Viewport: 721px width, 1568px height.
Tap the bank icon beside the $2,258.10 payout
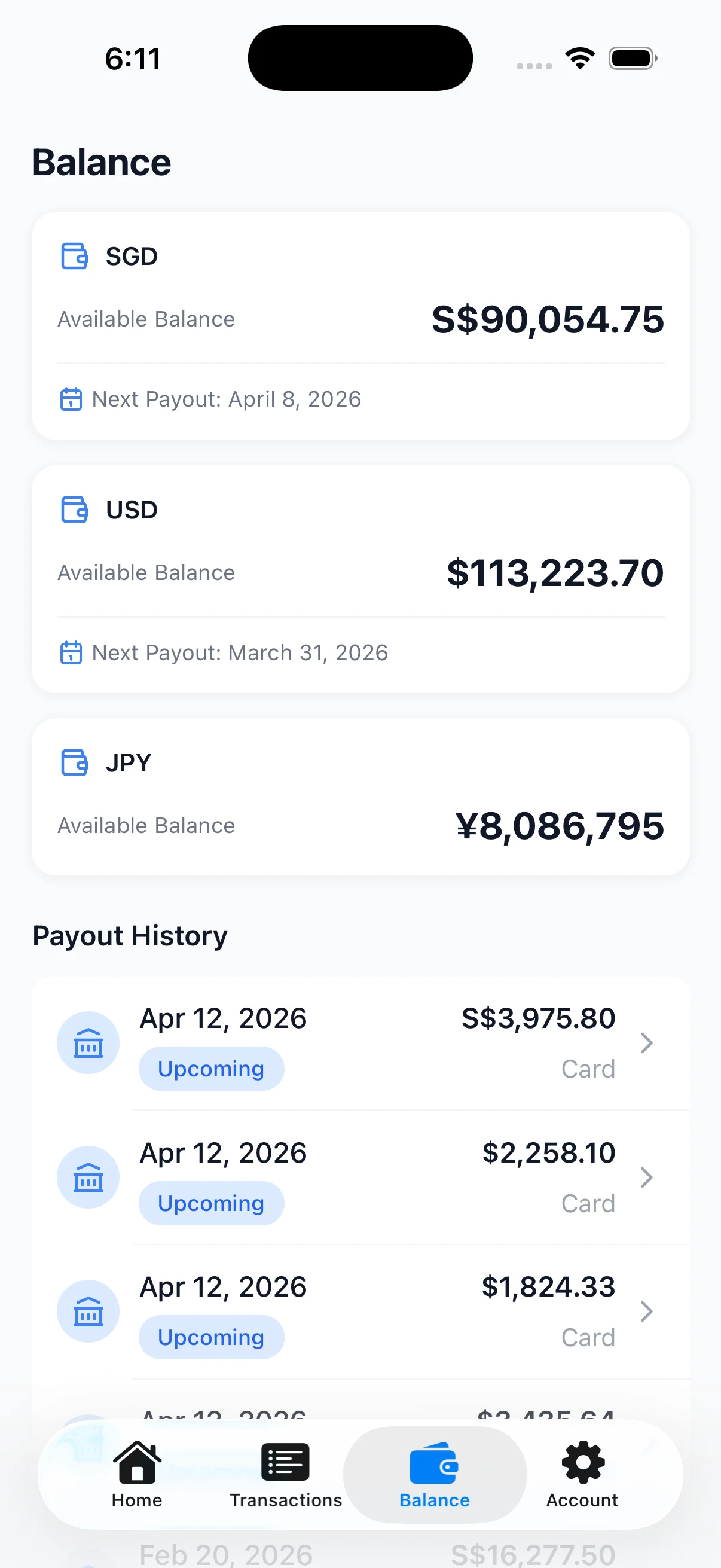pyautogui.click(x=88, y=1177)
